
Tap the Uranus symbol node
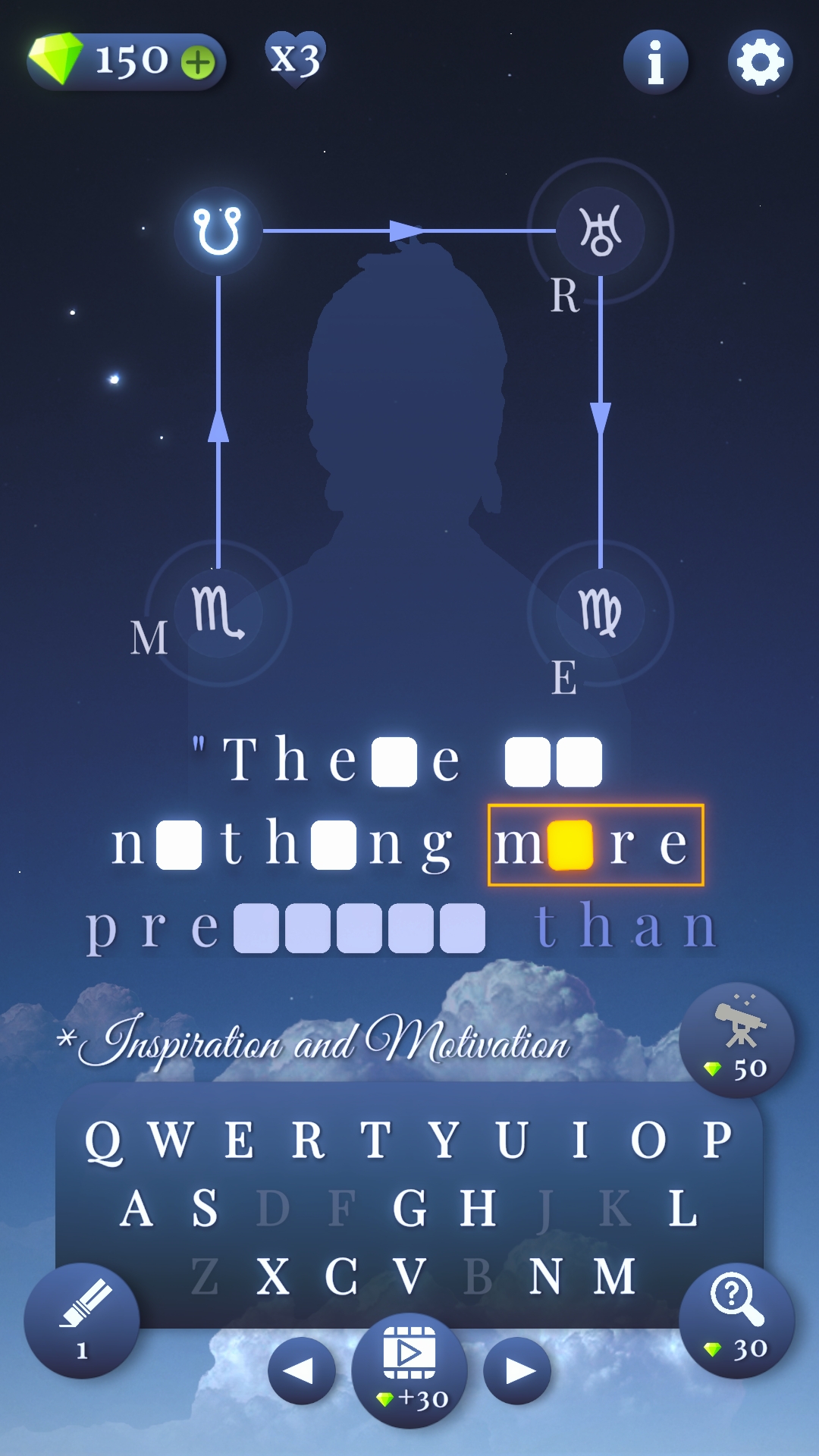[x=601, y=231]
